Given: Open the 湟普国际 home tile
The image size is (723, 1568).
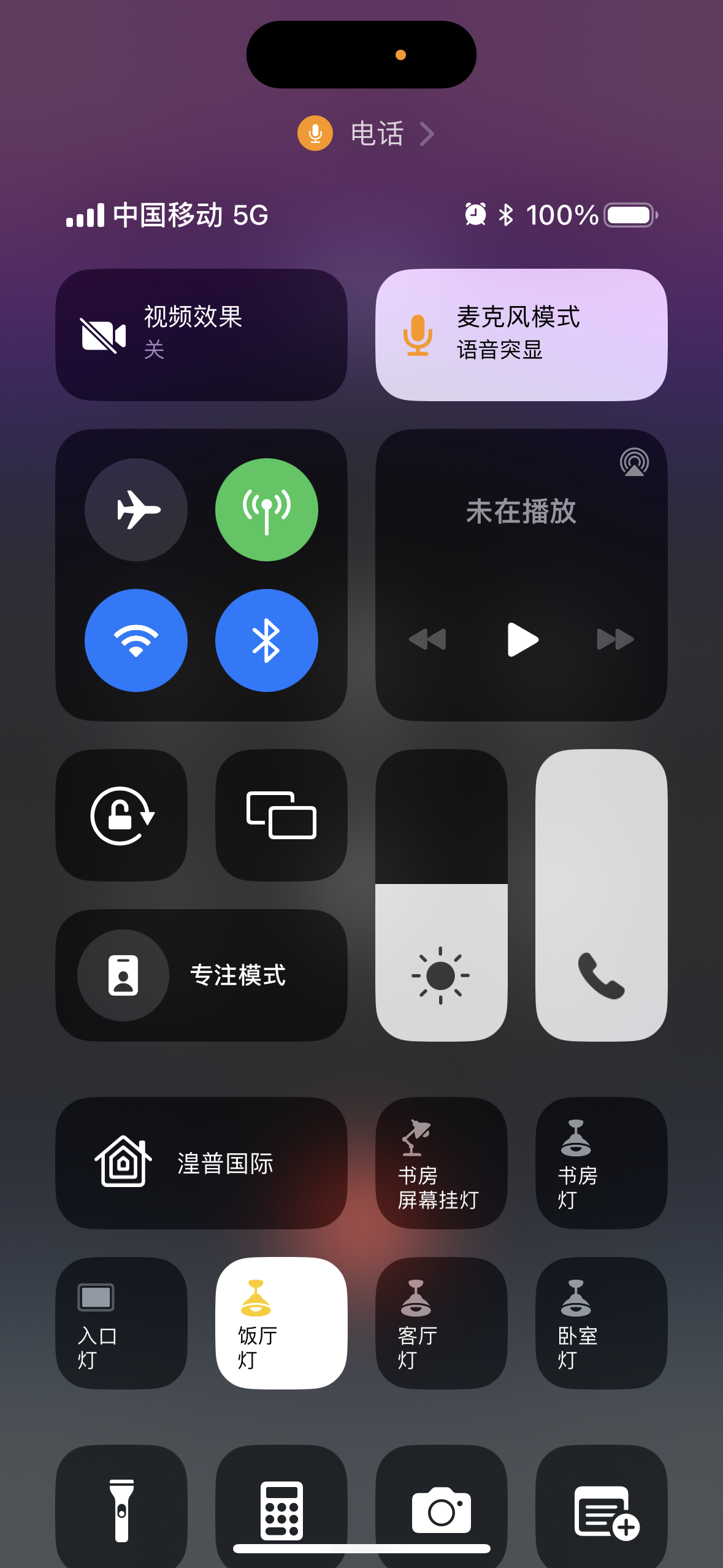Looking at the screenshot, I should [201, 1163].
